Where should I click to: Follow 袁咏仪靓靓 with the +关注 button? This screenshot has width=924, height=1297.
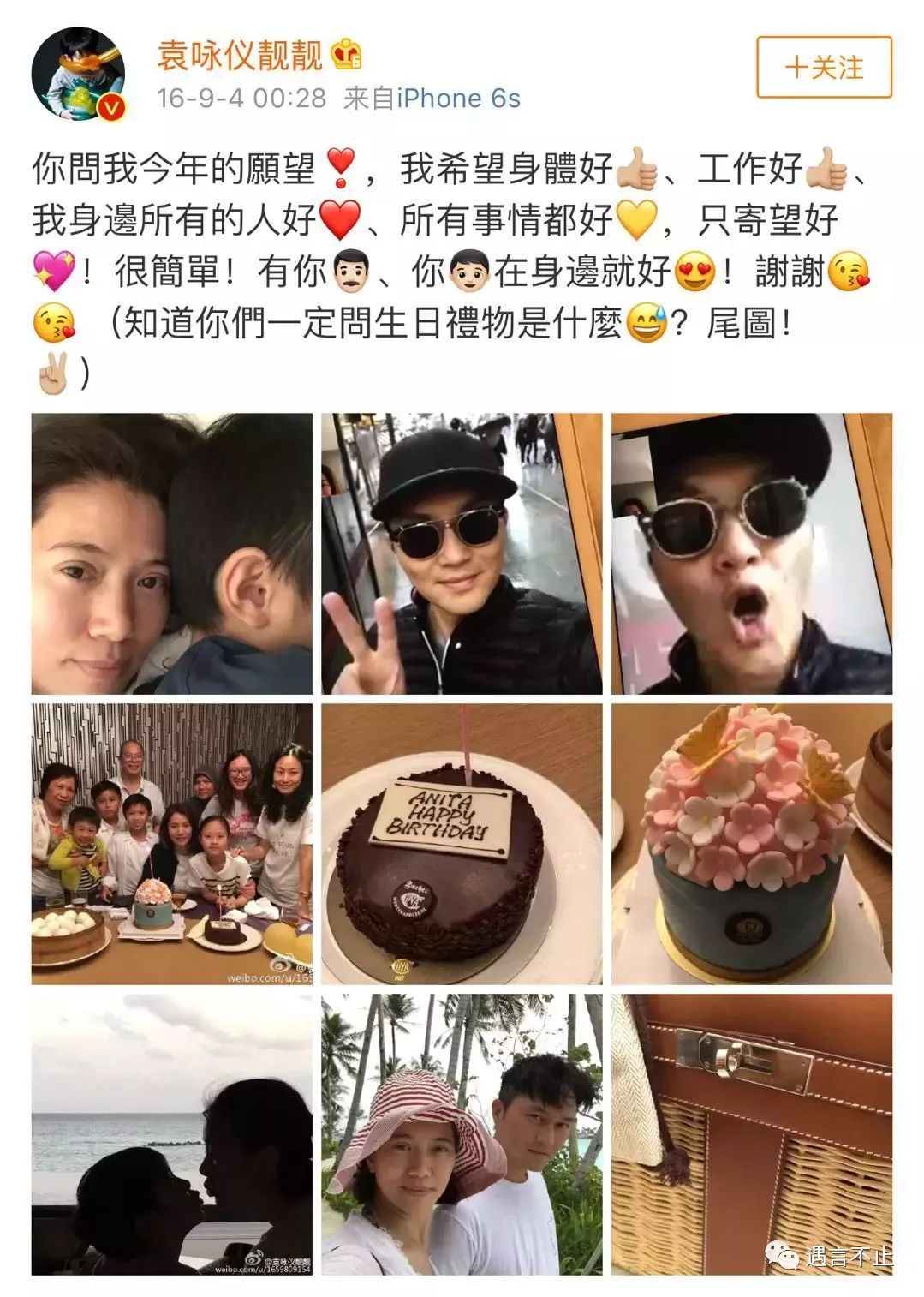click(824, 67)
